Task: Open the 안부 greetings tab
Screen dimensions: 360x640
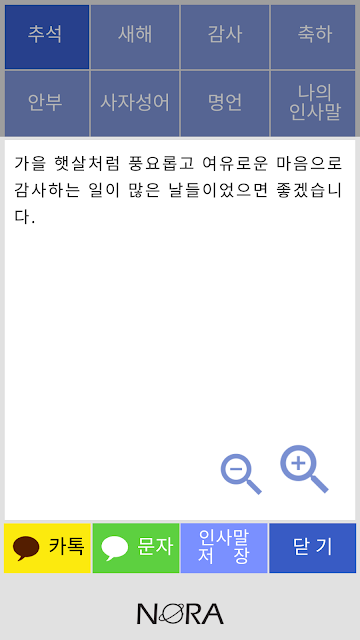Action: click(x=47, y=104)
